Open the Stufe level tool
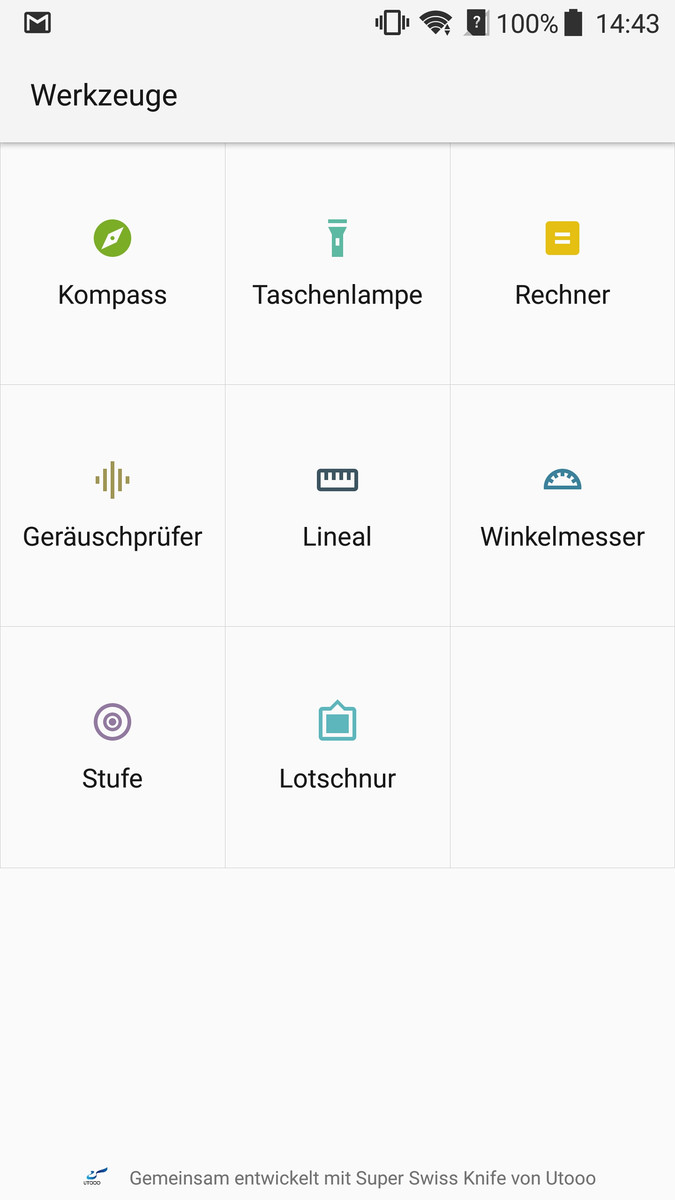Image resolution: width=675 pixels, height=1200 pixels. pyautogui.click(x=112, y=747)
